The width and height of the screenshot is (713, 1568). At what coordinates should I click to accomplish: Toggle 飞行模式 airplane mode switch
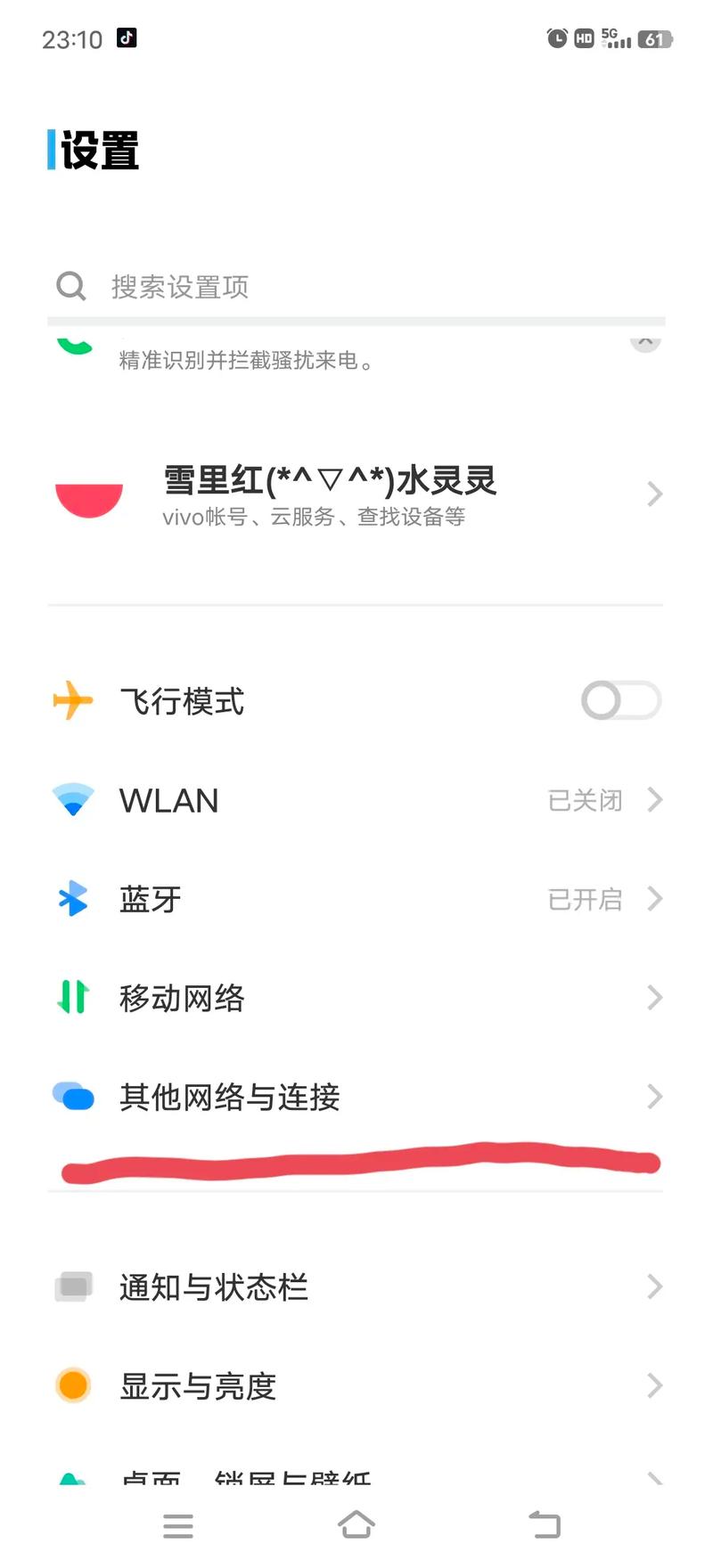620,700
